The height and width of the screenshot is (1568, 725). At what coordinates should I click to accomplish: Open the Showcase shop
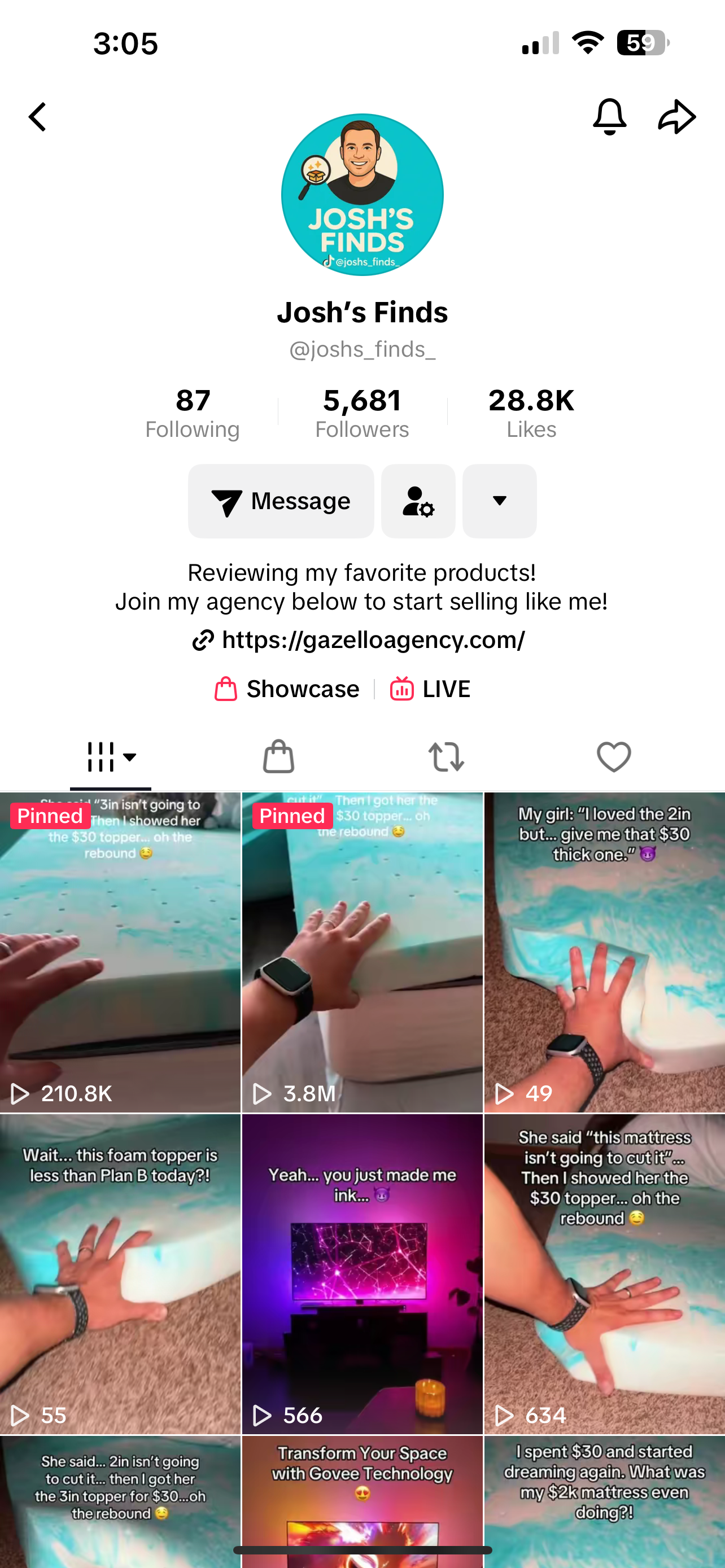click(x=287, y=689)
